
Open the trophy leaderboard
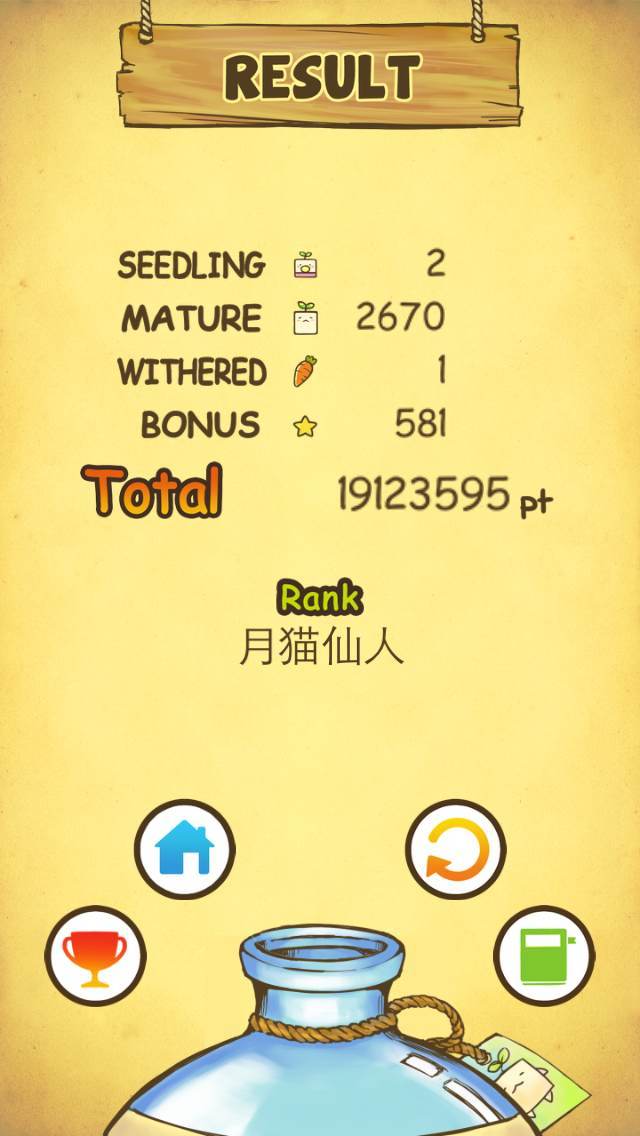(x=95, y=956)
